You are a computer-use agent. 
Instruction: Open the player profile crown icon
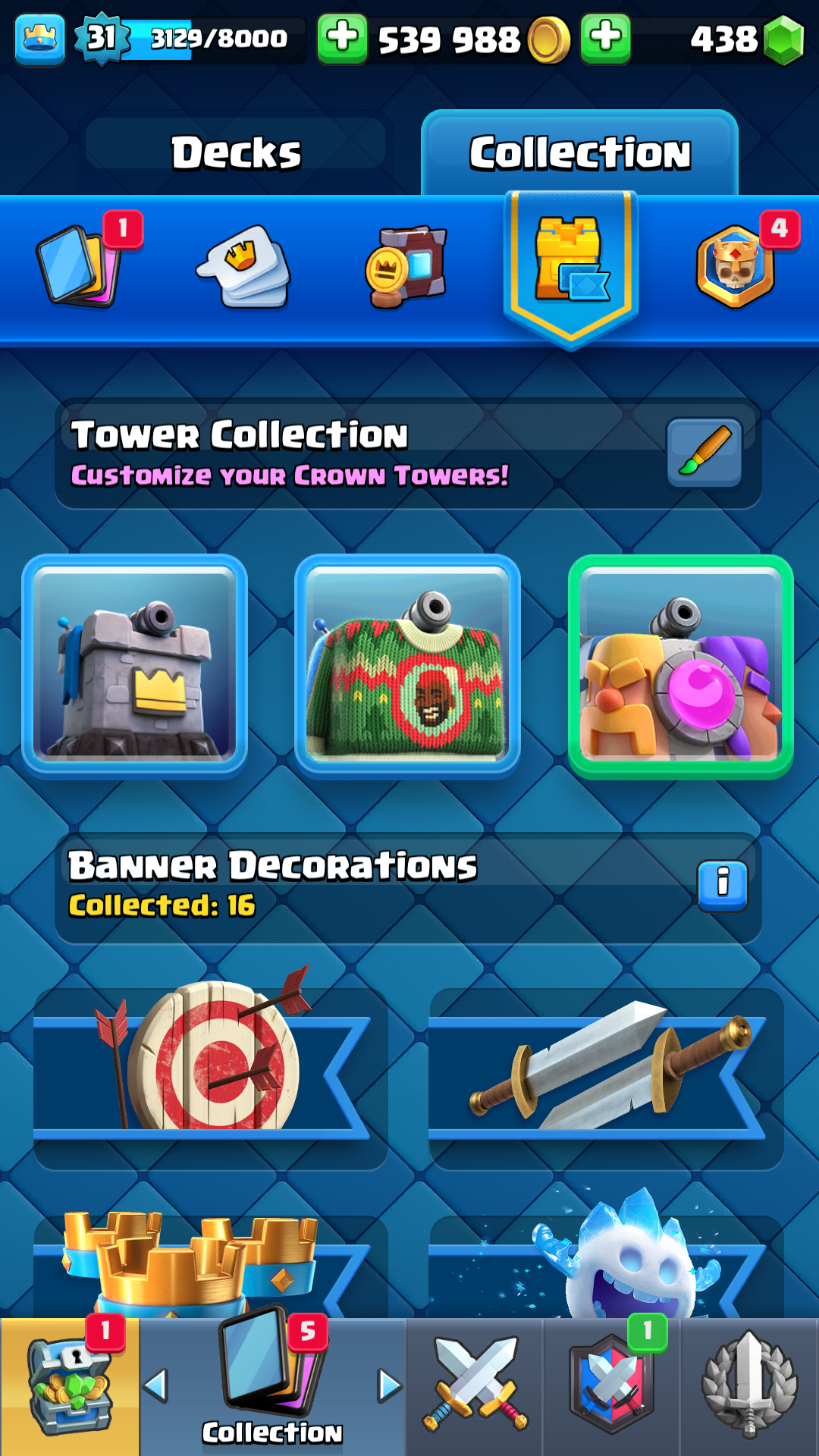(39, 39)
